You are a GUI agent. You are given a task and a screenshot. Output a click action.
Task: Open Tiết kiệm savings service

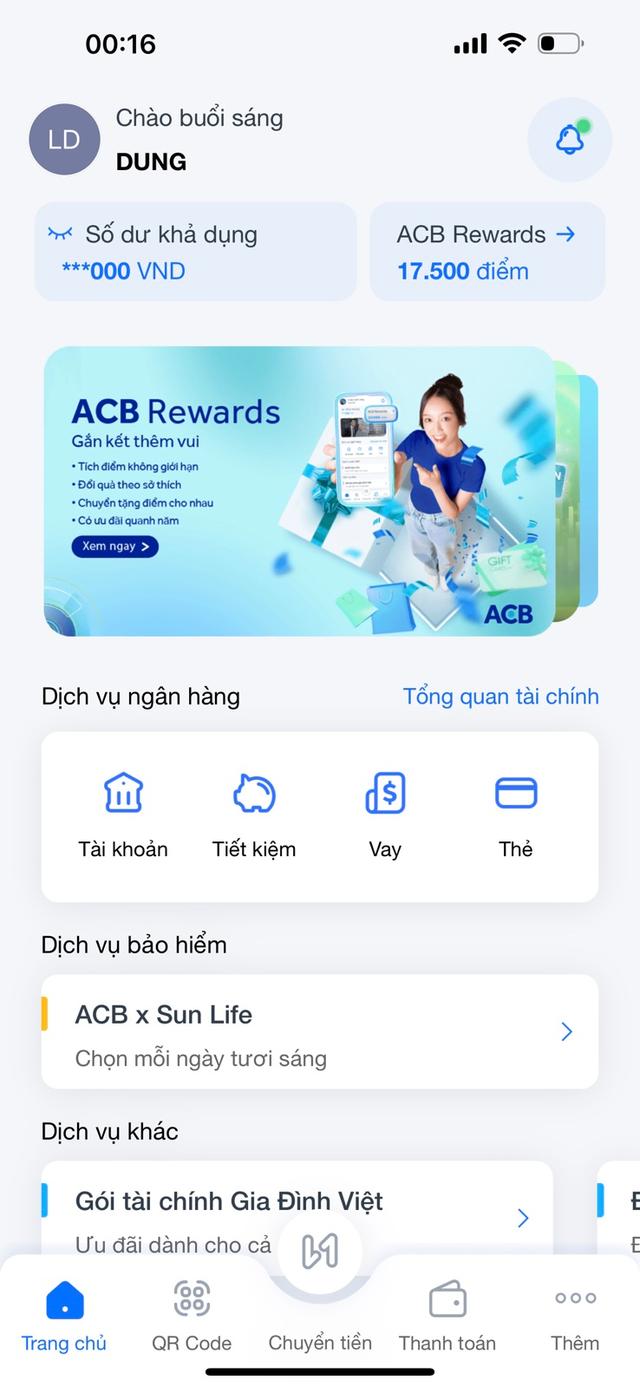tap(254, 816)
